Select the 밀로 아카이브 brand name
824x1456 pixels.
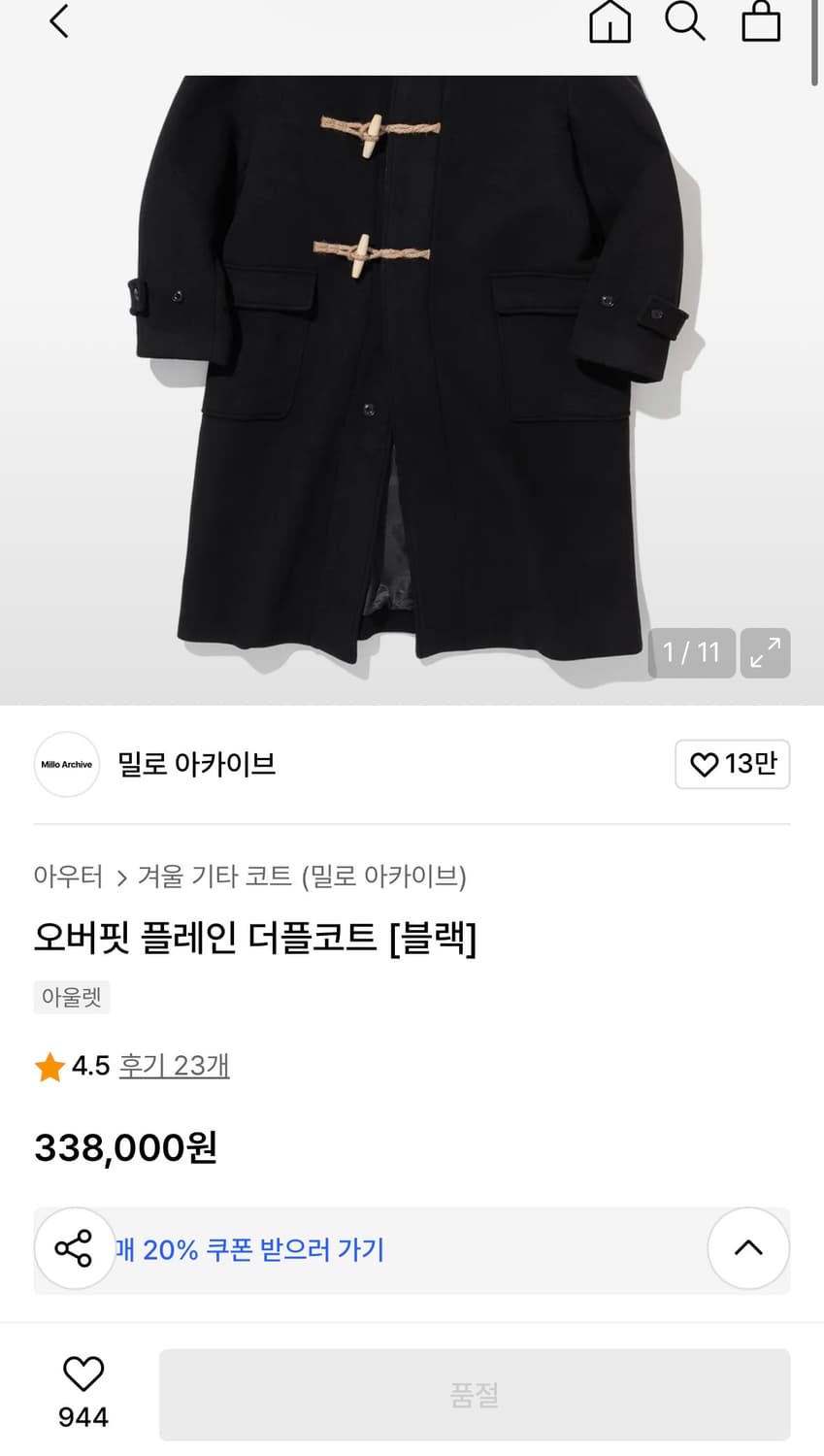pos(195,764)
